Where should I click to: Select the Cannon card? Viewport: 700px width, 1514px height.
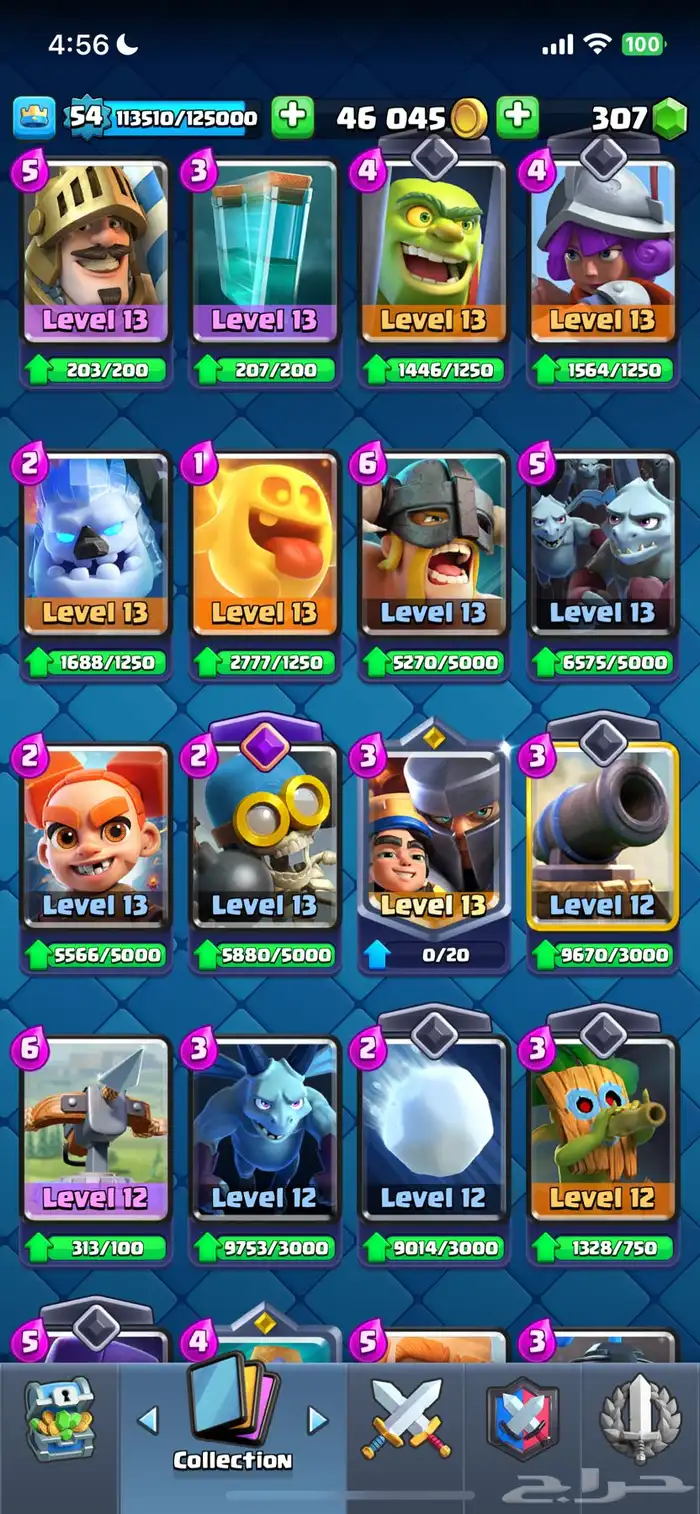602,838
